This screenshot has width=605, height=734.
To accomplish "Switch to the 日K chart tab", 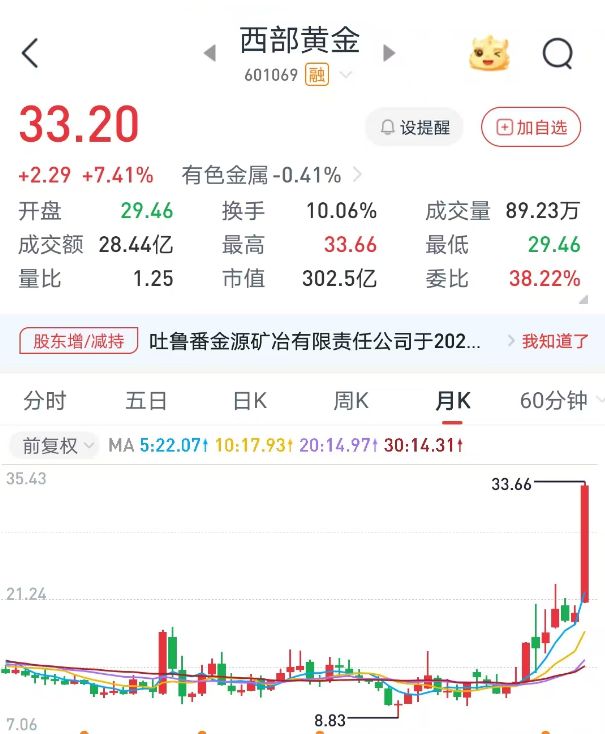I will 249,401.
